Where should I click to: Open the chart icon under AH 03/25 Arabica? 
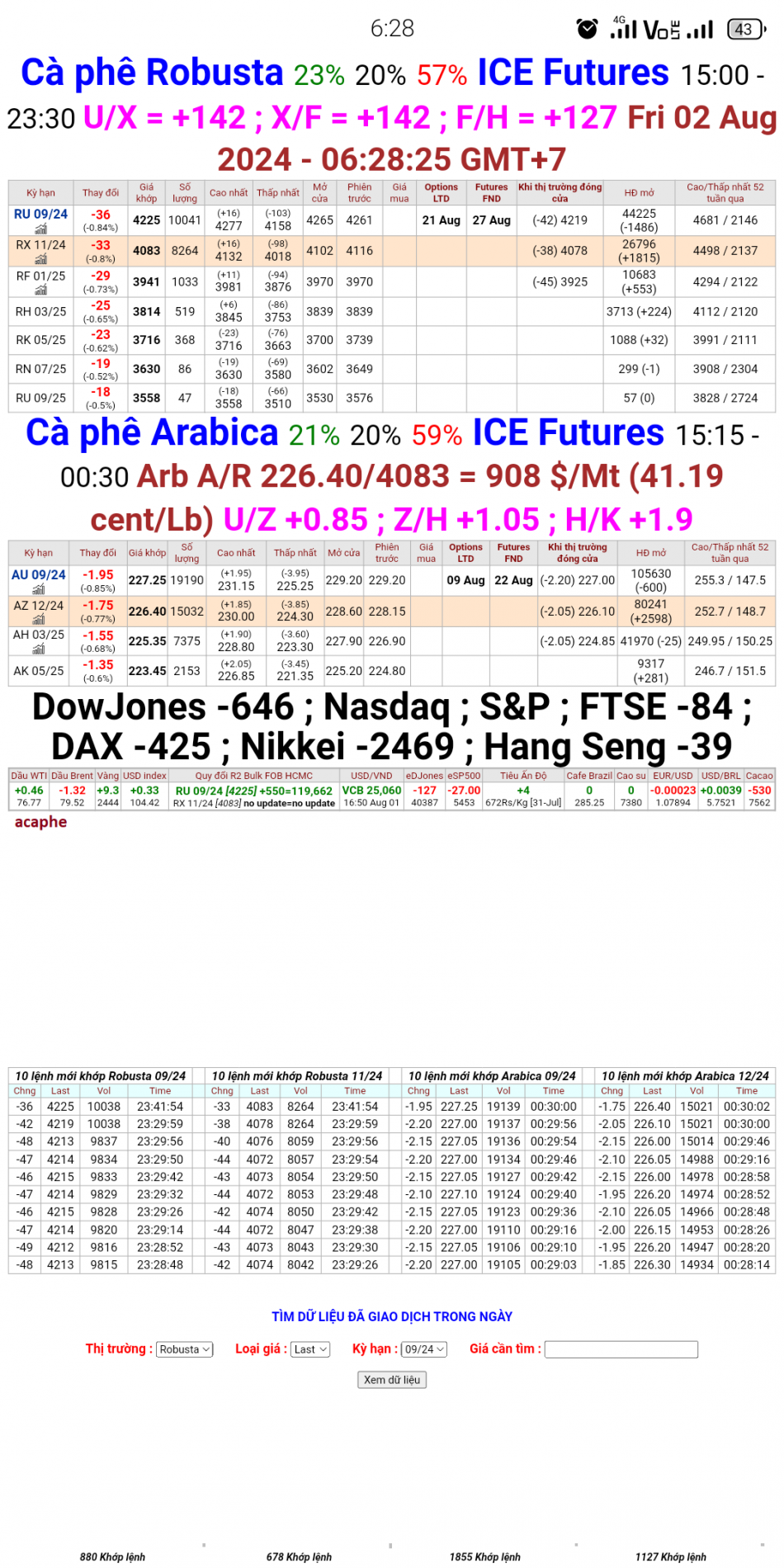click(x=39, y=648)
